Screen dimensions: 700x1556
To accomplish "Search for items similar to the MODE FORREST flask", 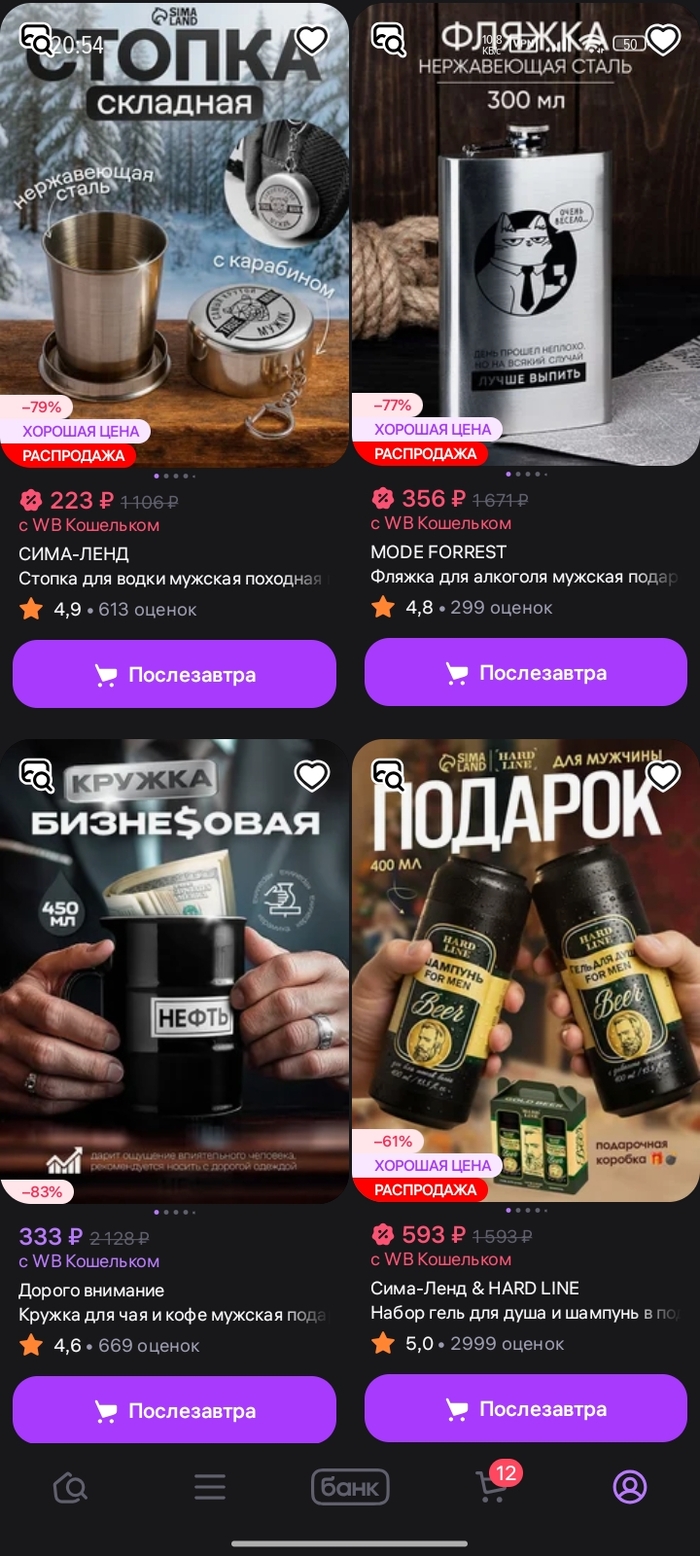I will point(388,40).
